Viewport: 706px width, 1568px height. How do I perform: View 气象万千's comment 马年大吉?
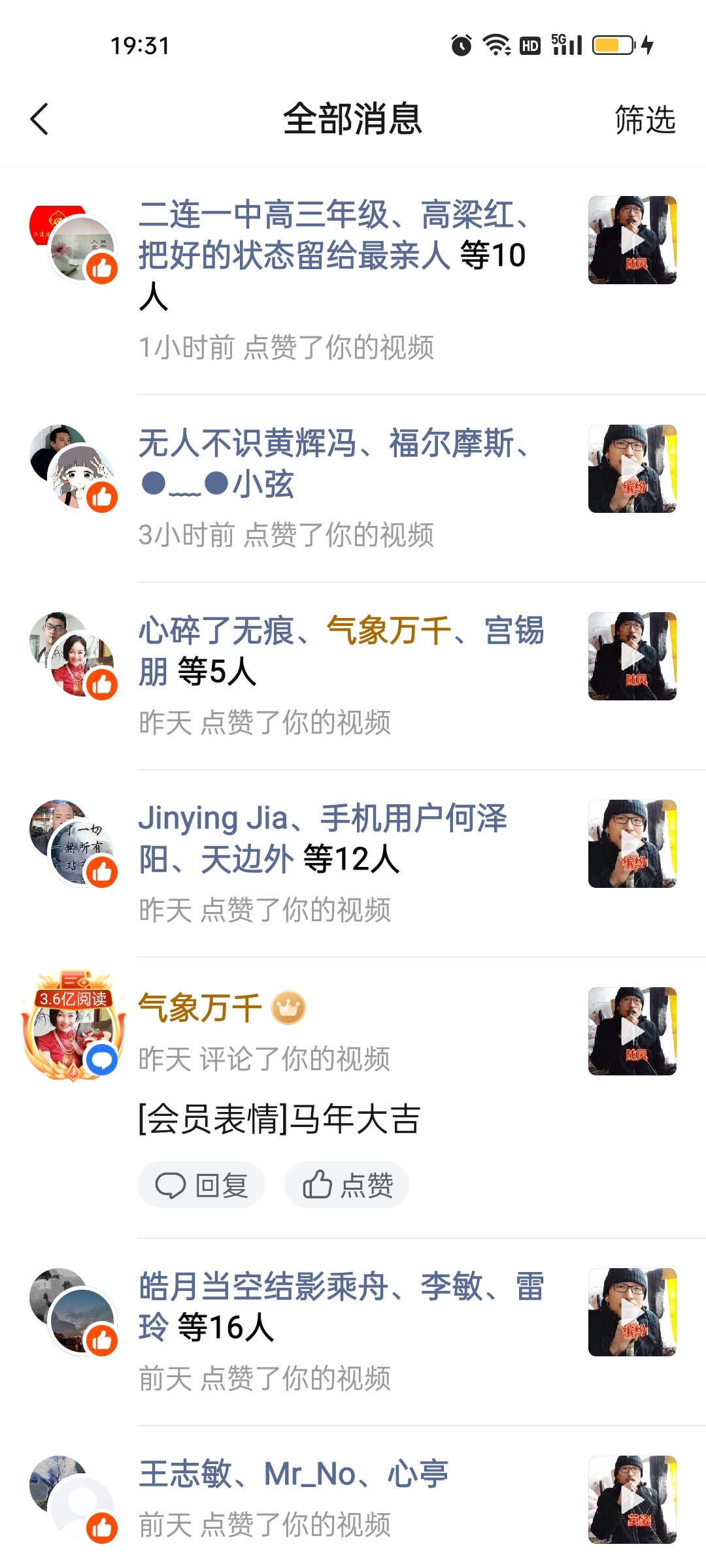279,1119
